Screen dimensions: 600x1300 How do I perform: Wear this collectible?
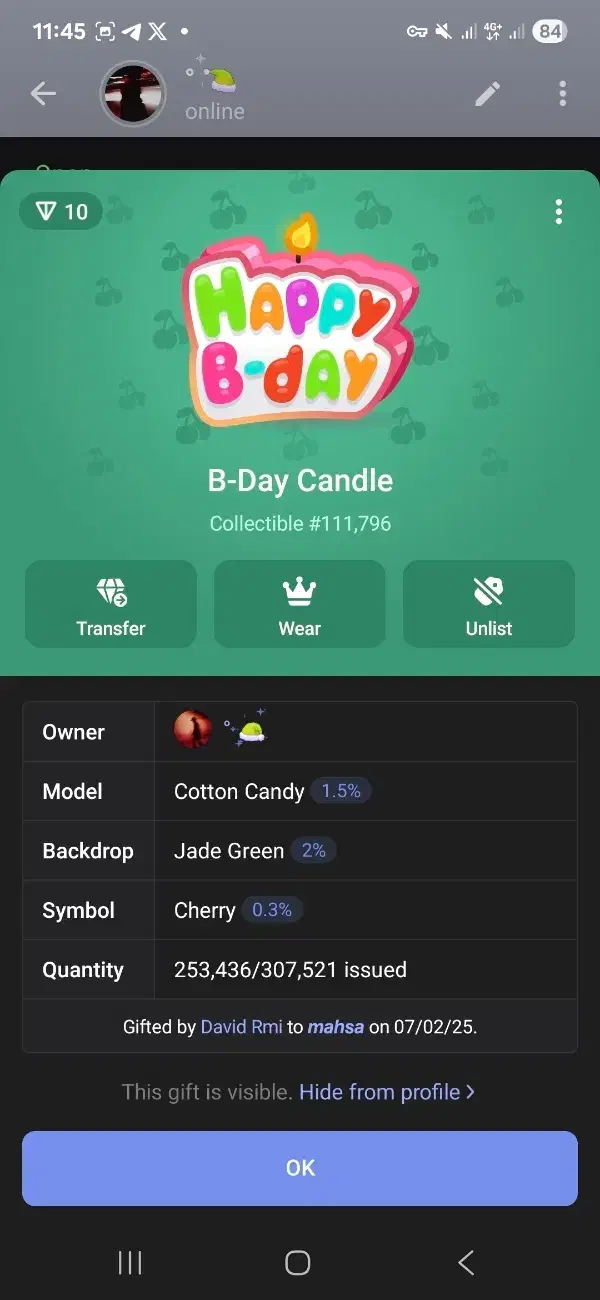pos(299,604)
